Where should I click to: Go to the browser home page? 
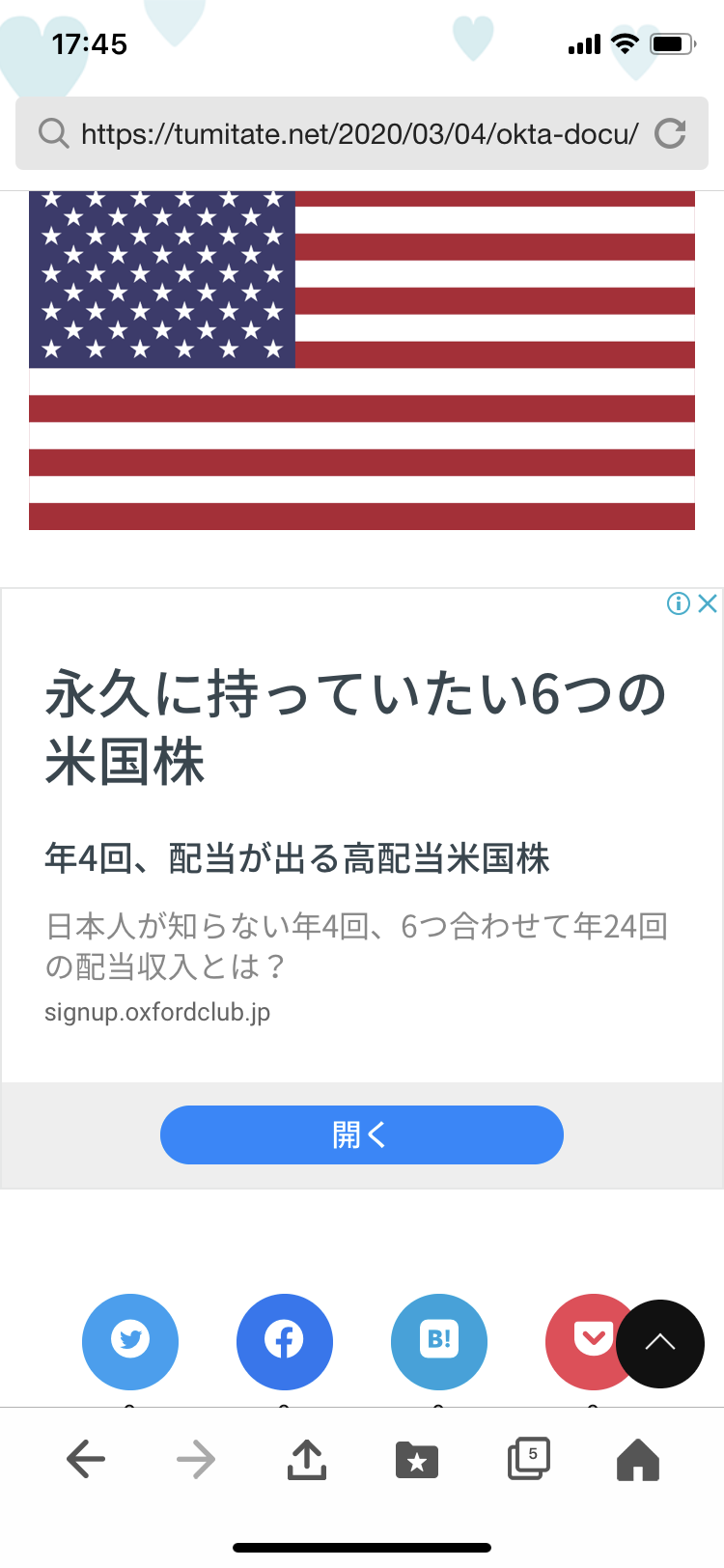point(638,1459)
